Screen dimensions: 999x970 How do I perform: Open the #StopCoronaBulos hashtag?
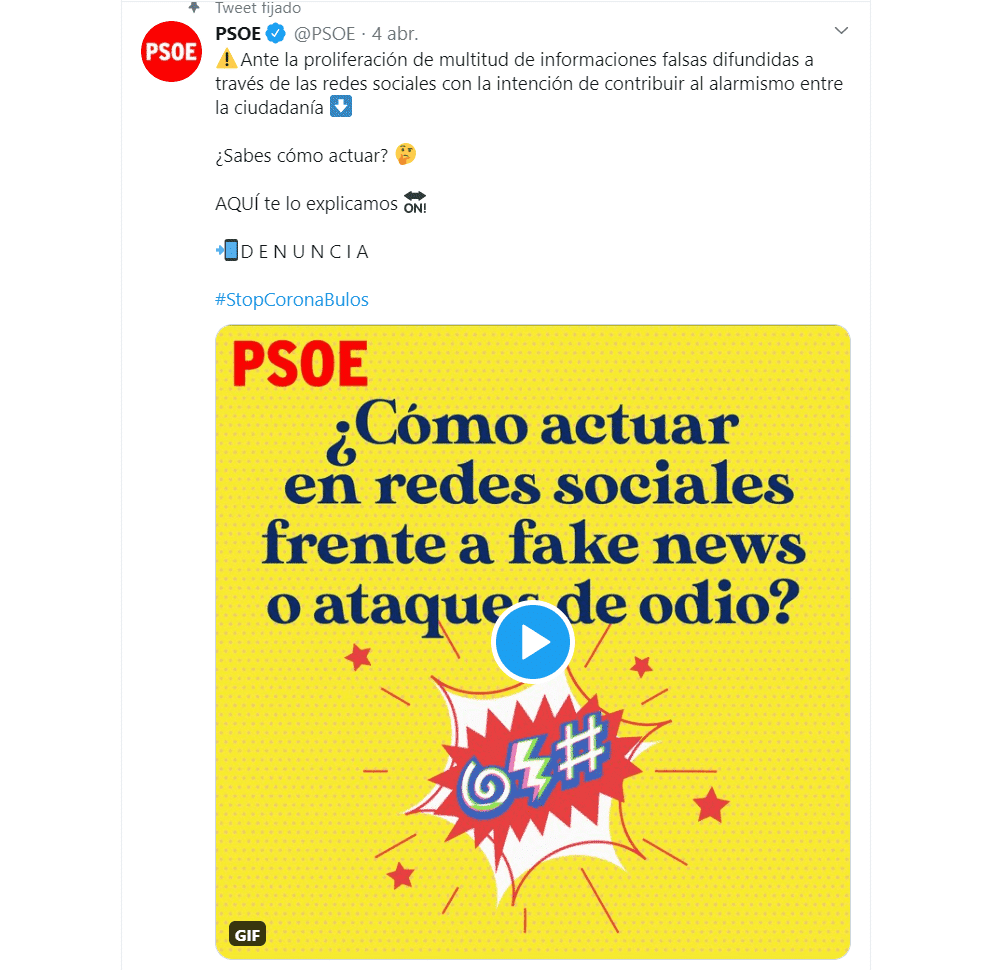click(292, 300)
